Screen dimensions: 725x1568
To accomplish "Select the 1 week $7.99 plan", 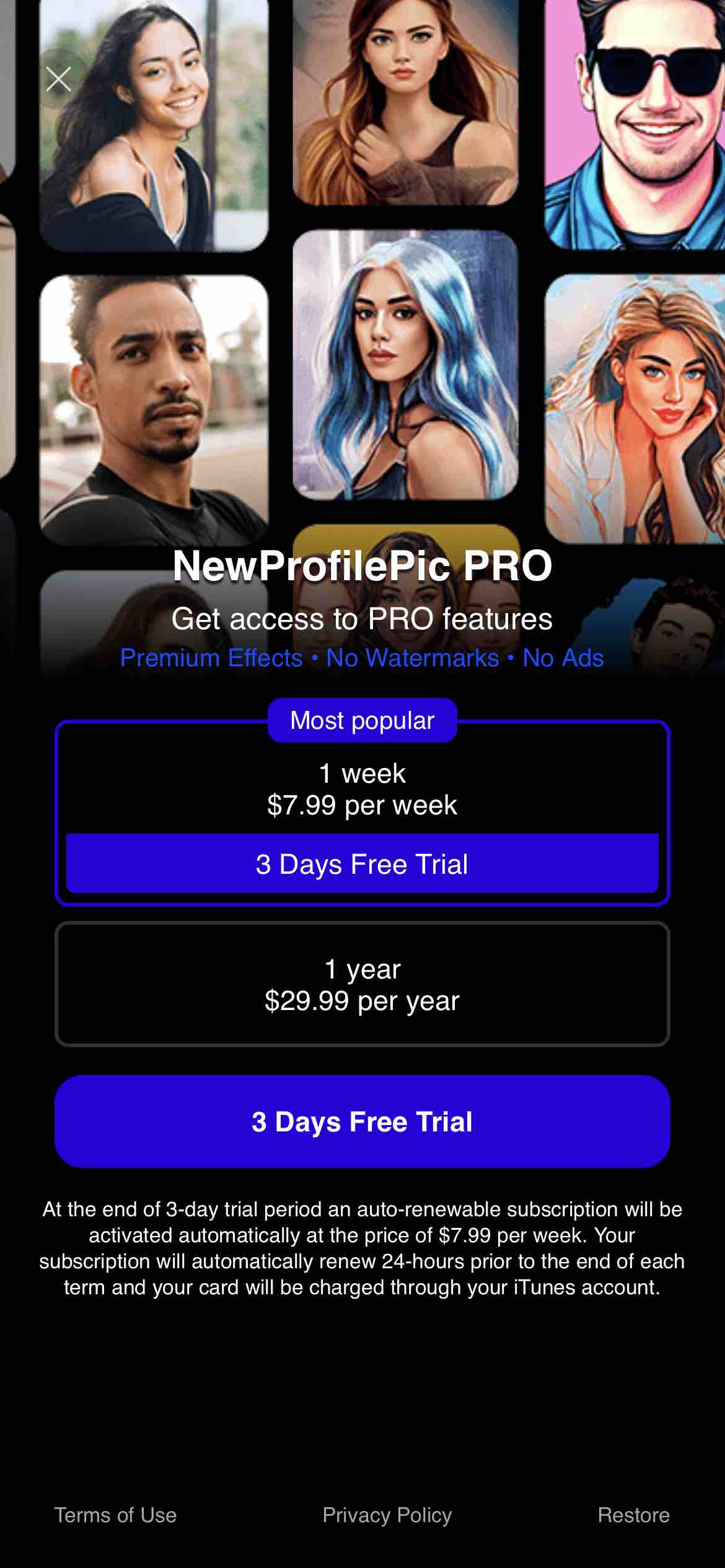I will (x=362, y=790).
